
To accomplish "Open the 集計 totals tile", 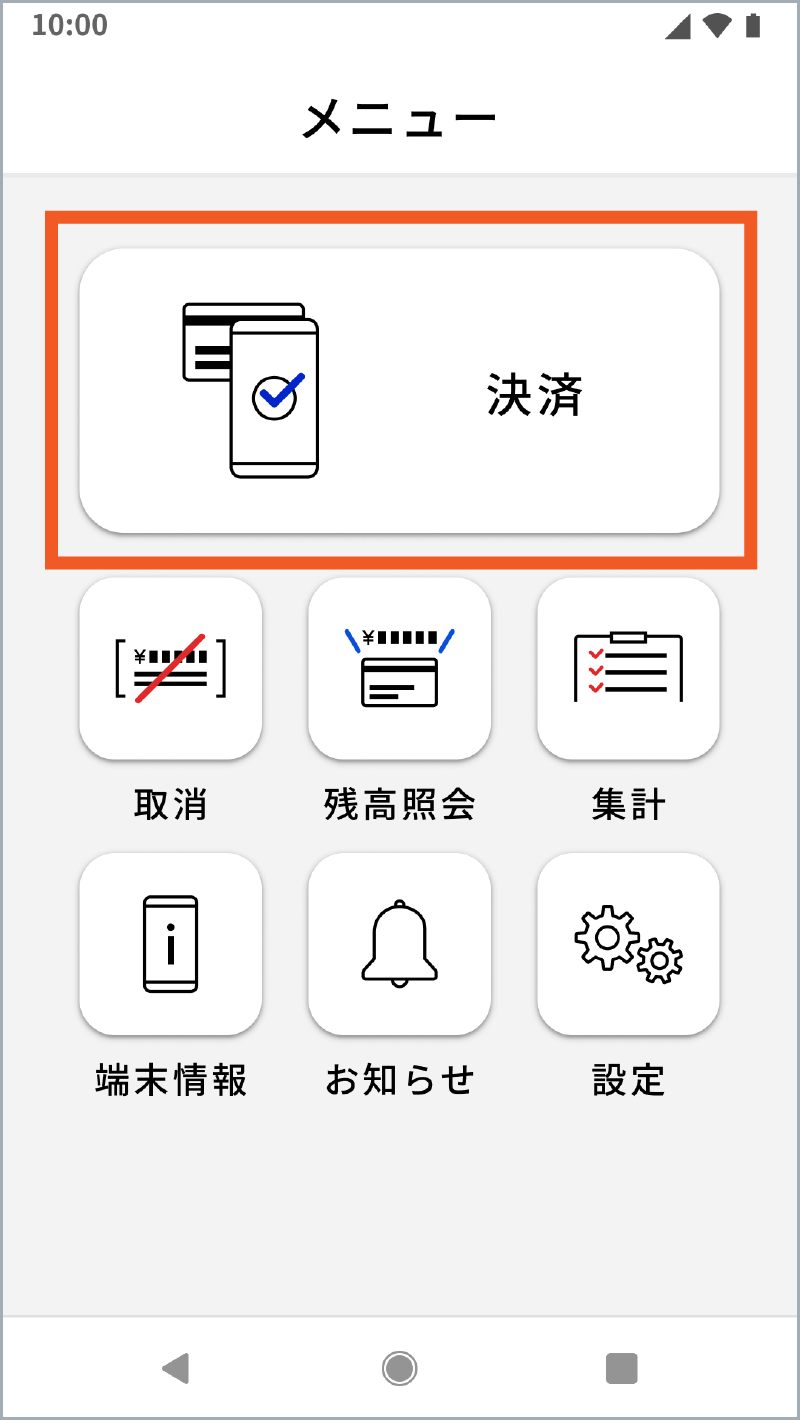I will [x=628, y=668].
